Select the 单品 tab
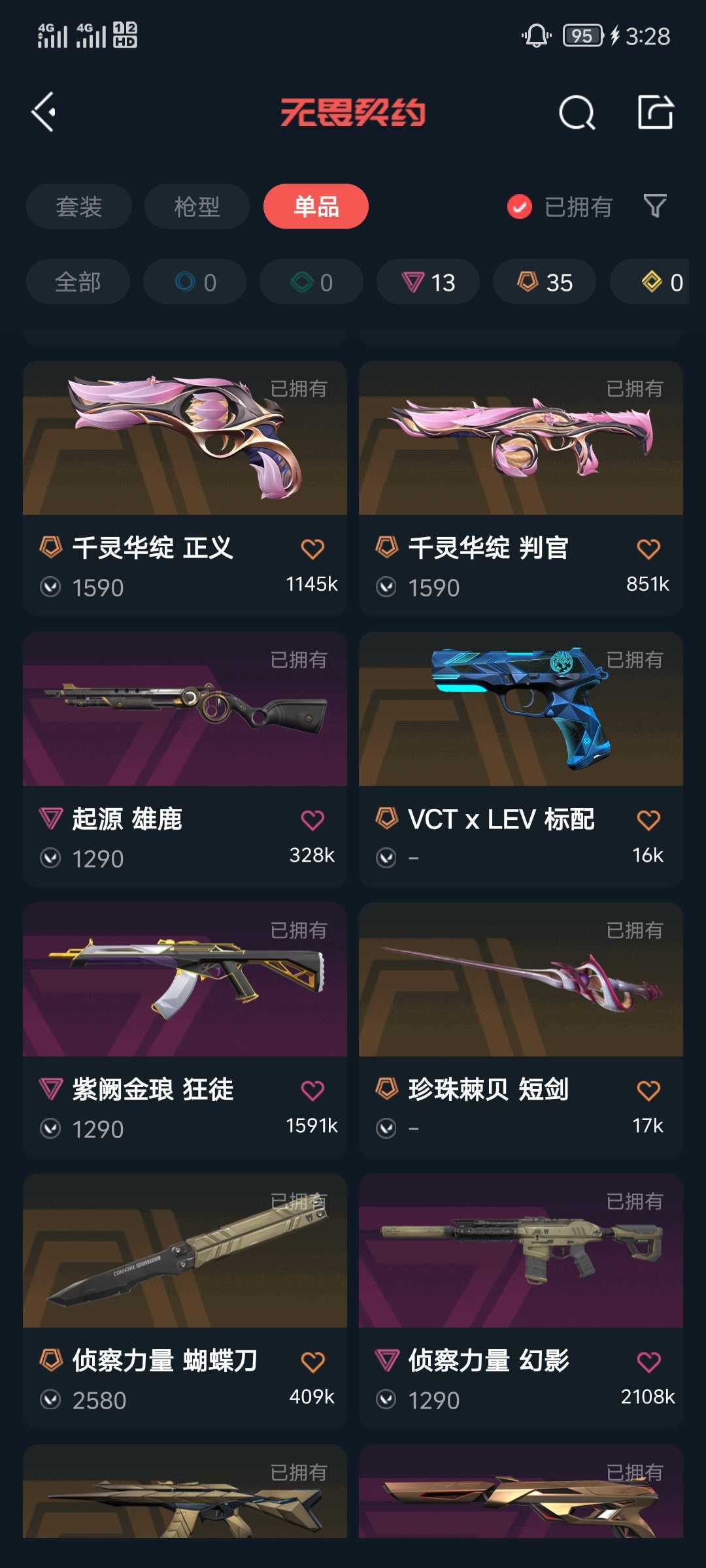Viewport: 706px width, 1568px height. click(316, 206)
